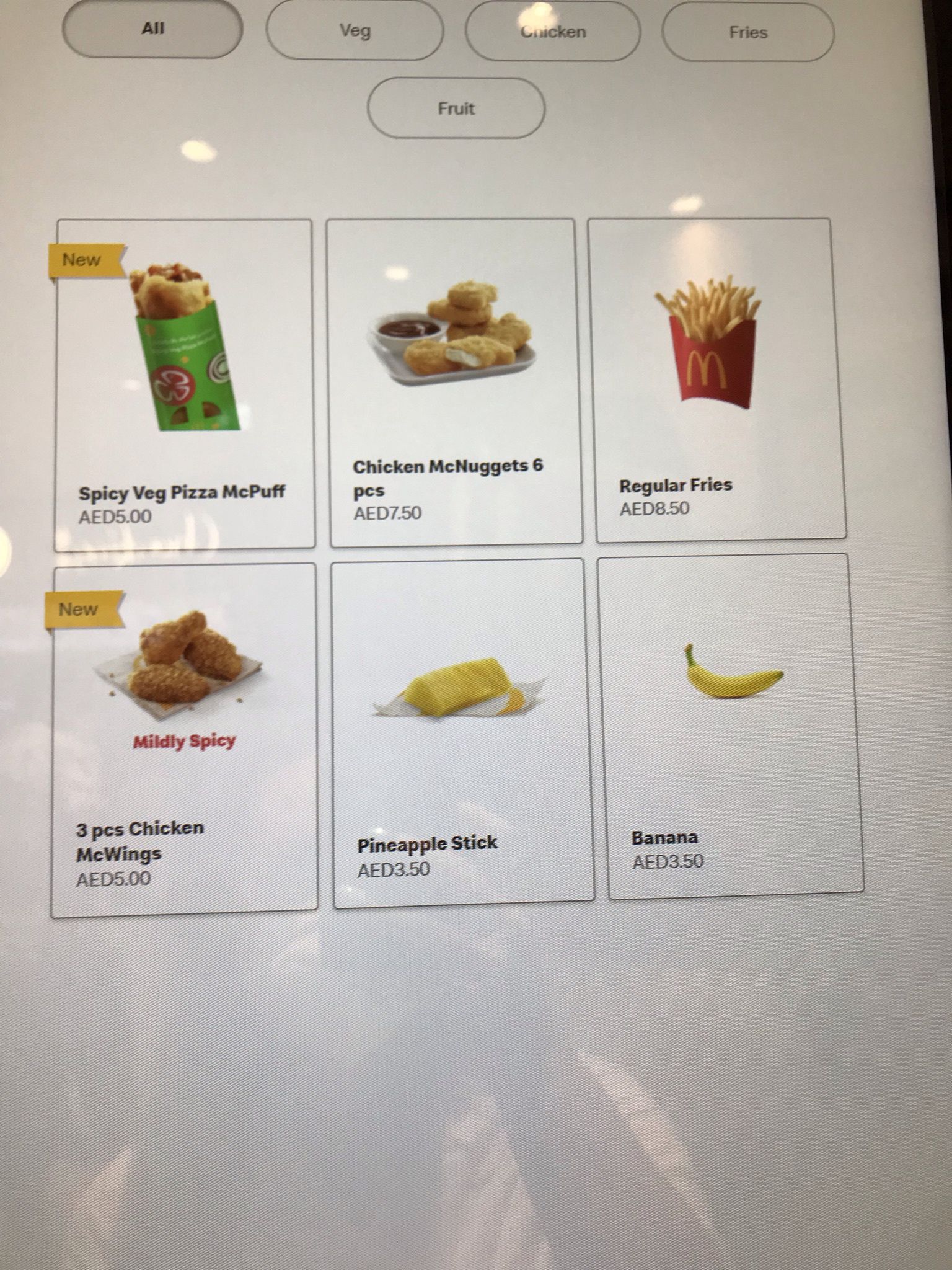Viewport: 952px width, 1270px height.
Task: Add Regular Fries item
Action: coord(716,378)
